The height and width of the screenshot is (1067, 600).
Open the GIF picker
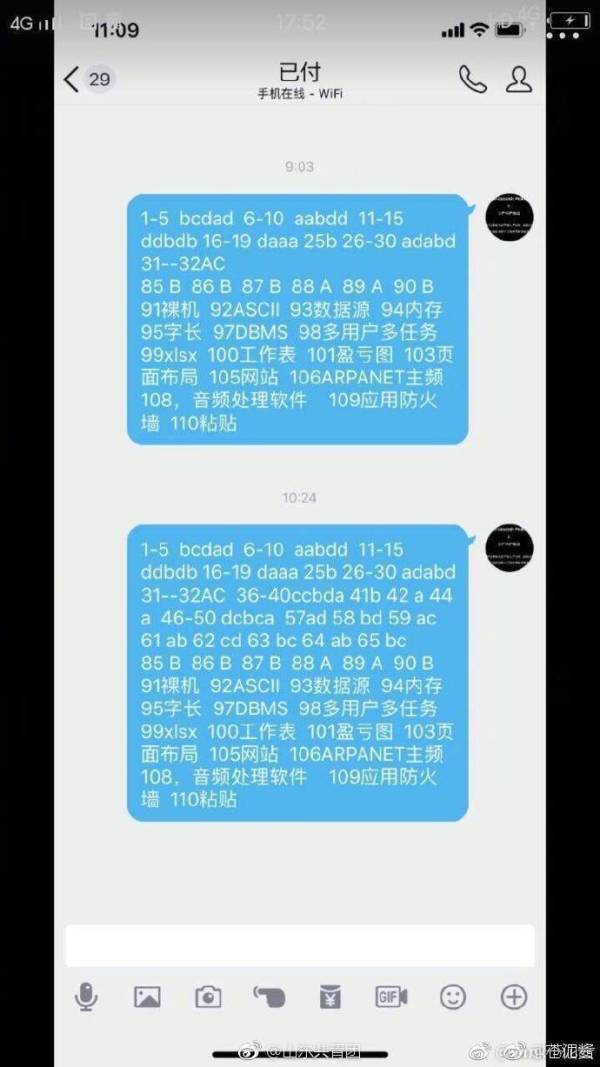[391, 996]
